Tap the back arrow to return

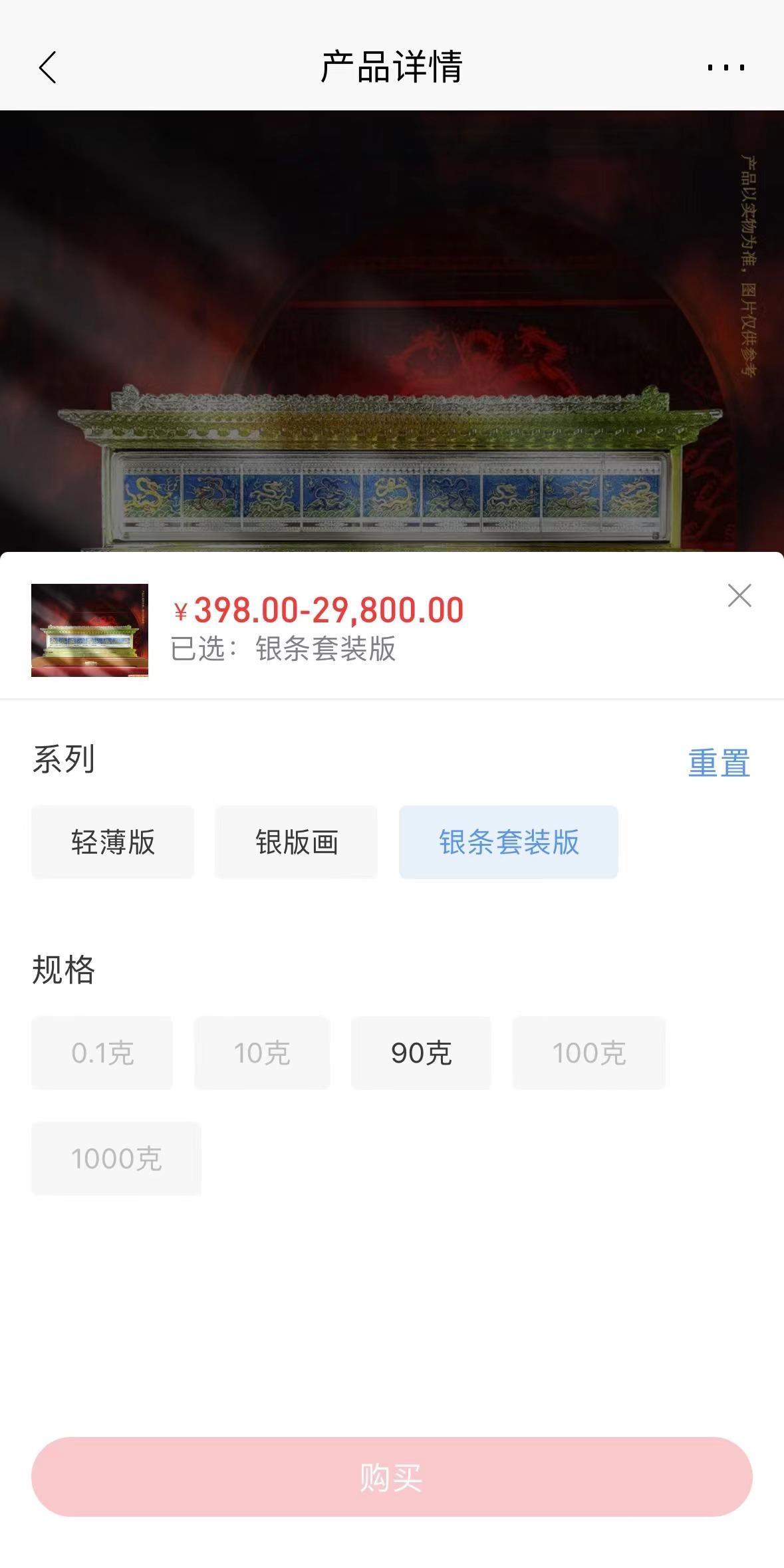tap(47, 67)
